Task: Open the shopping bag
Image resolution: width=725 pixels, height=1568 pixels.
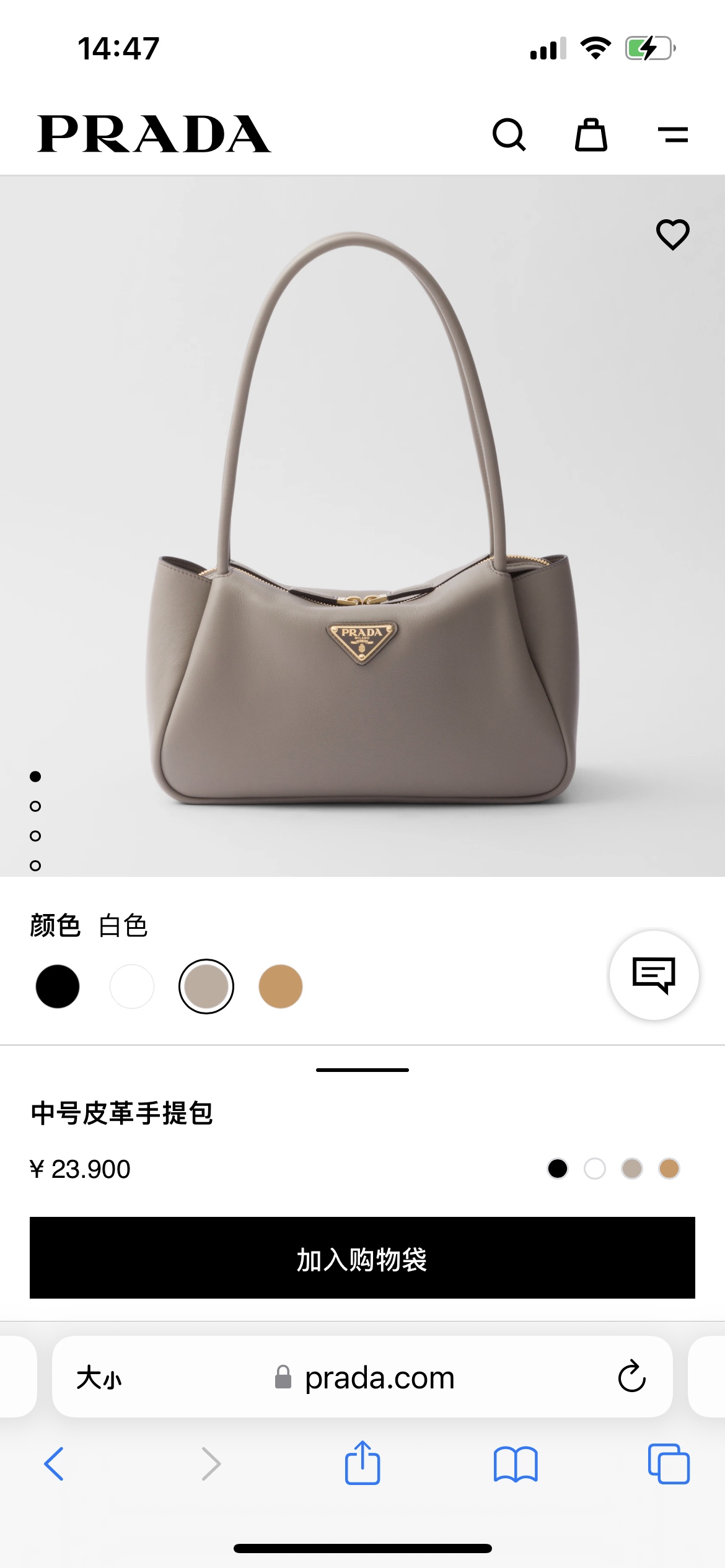Action: coord(591,134)
